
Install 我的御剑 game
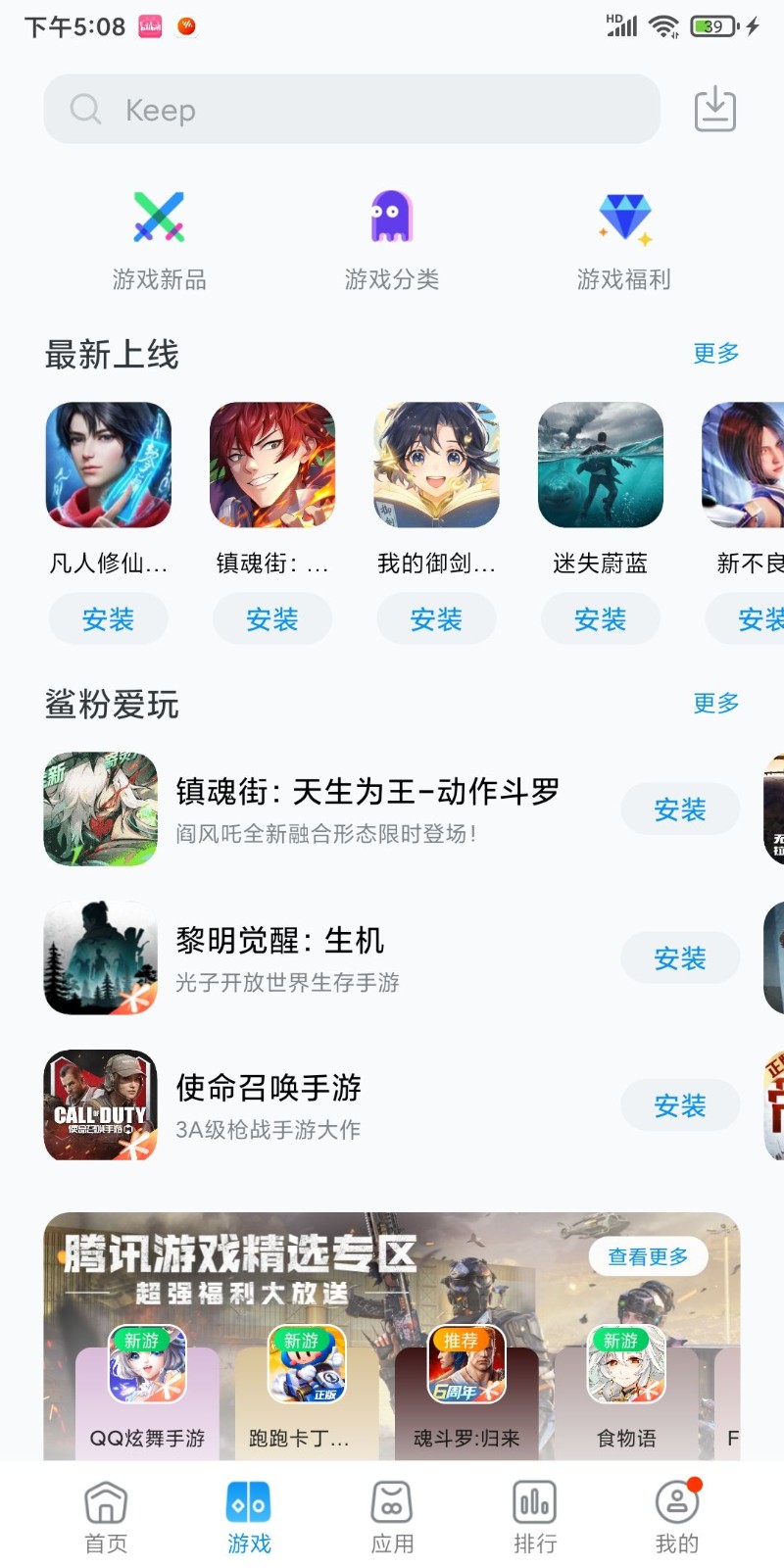tap(436, 619)
